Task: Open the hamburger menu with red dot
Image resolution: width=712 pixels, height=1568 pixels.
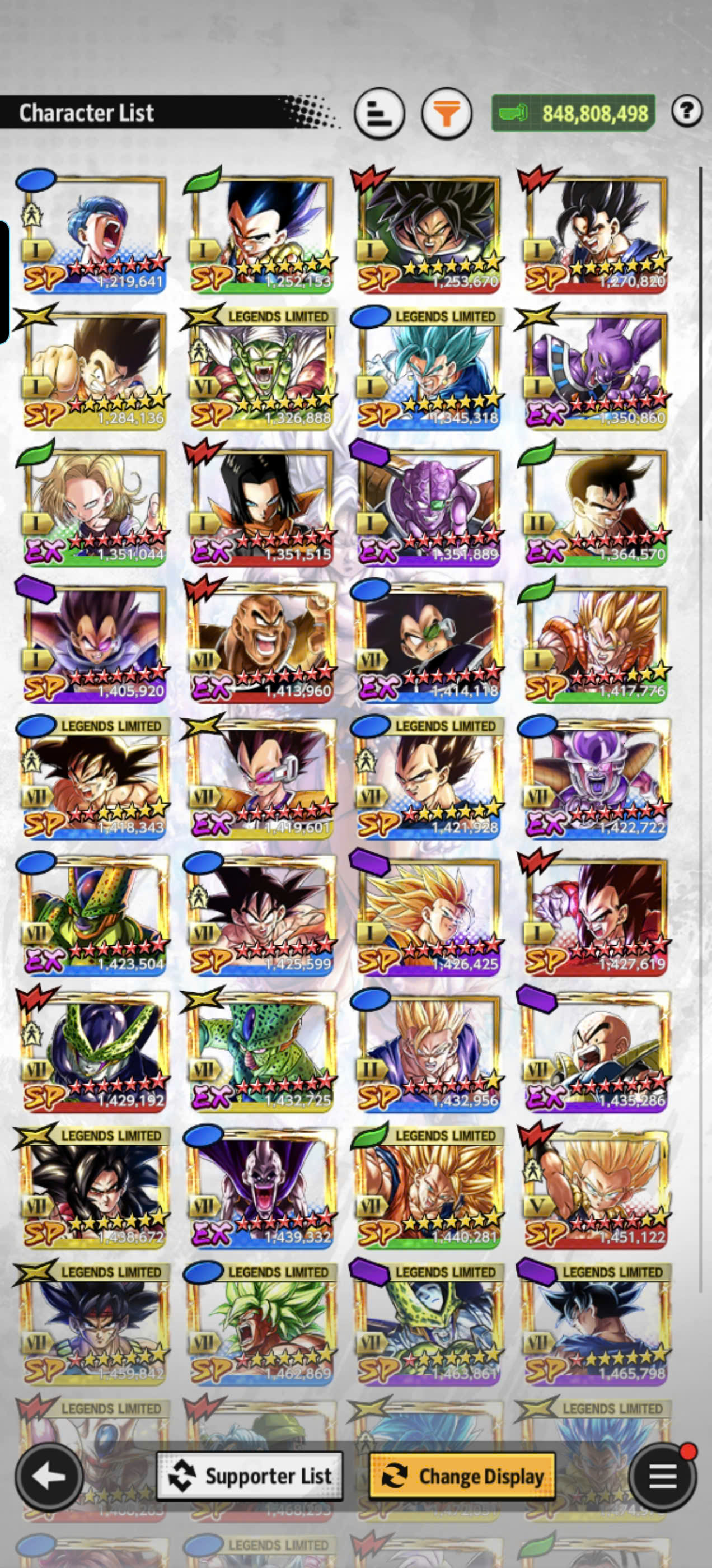Action: coord(663,1476)
